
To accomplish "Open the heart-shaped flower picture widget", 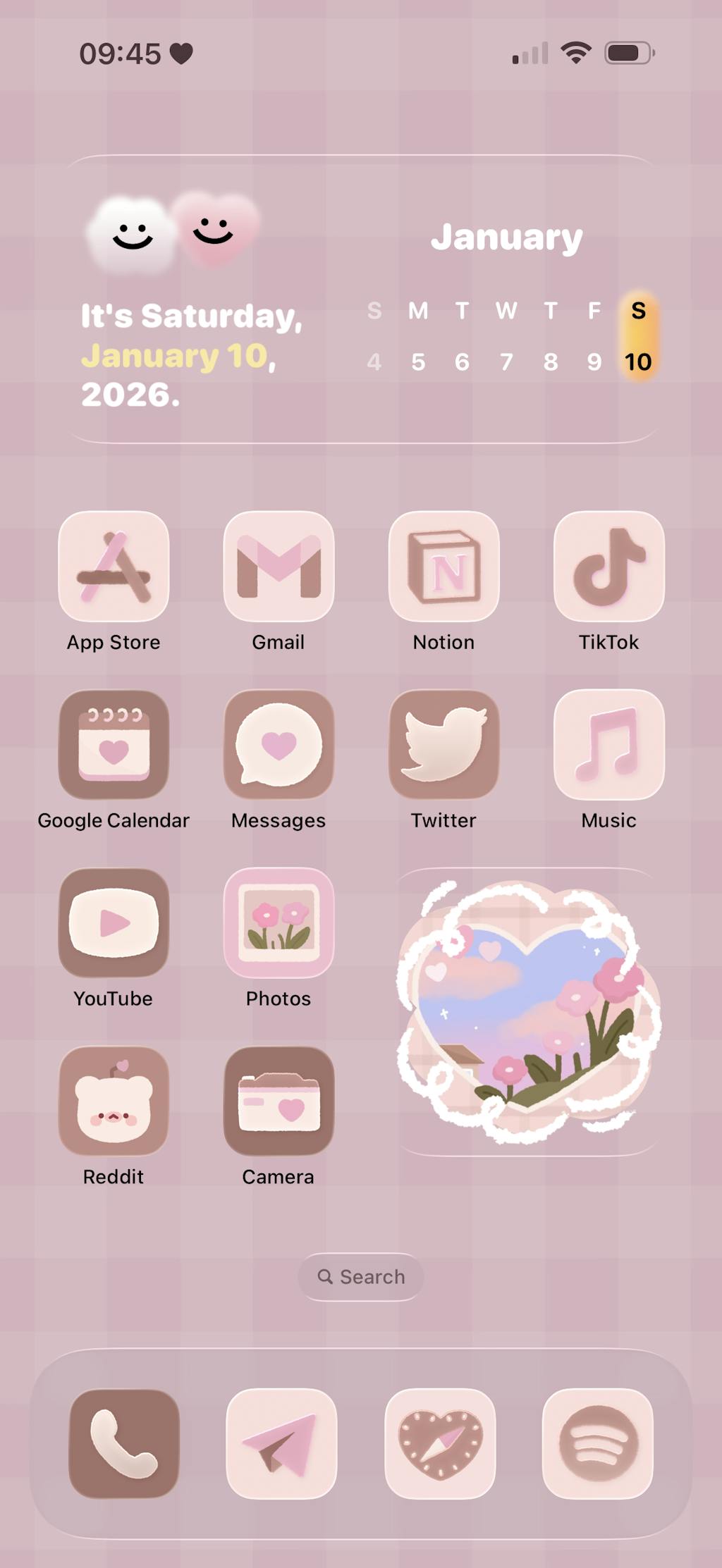I will 529,1012.
